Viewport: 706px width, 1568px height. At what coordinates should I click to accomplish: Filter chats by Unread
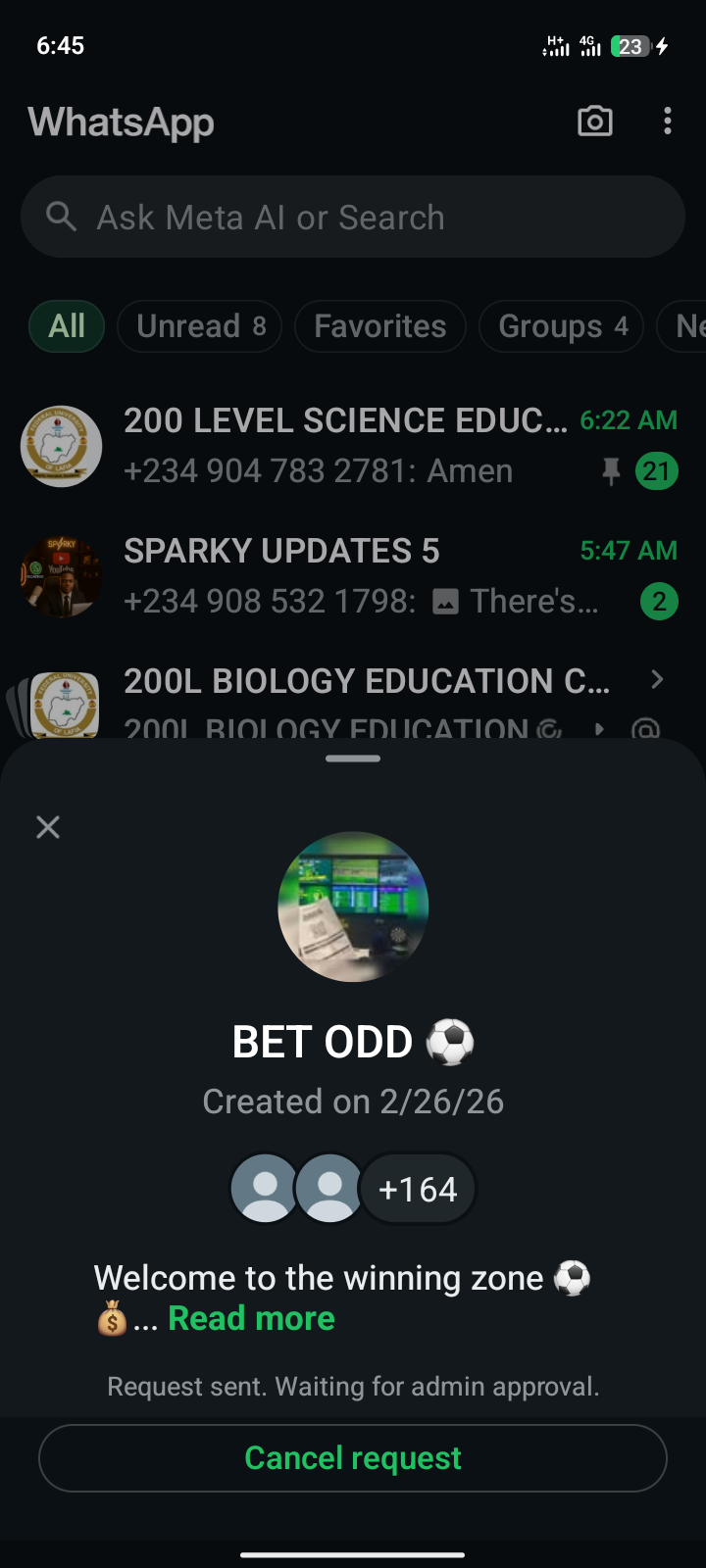click(x=200, y=326)
